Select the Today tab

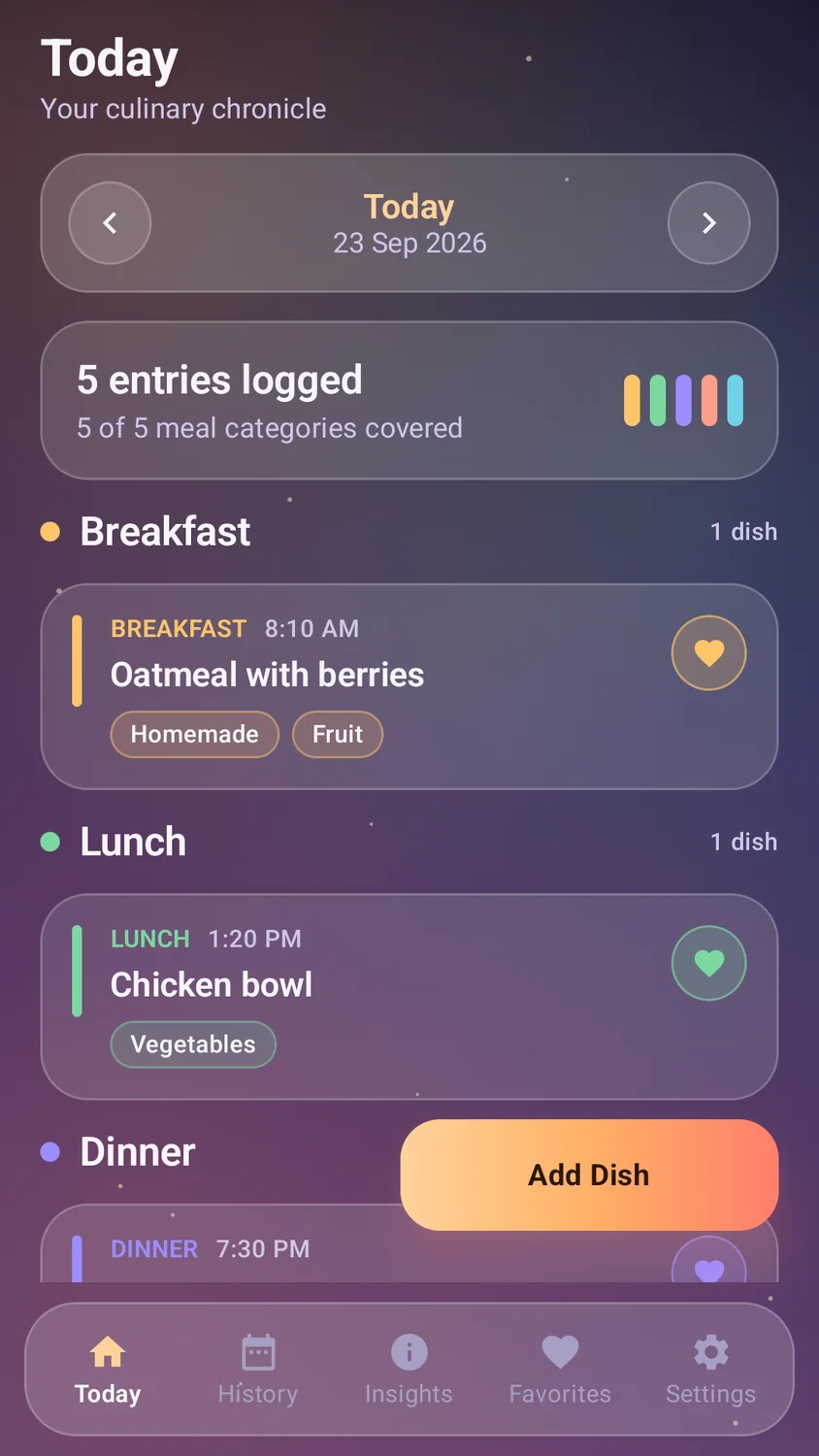[108, 1370]
